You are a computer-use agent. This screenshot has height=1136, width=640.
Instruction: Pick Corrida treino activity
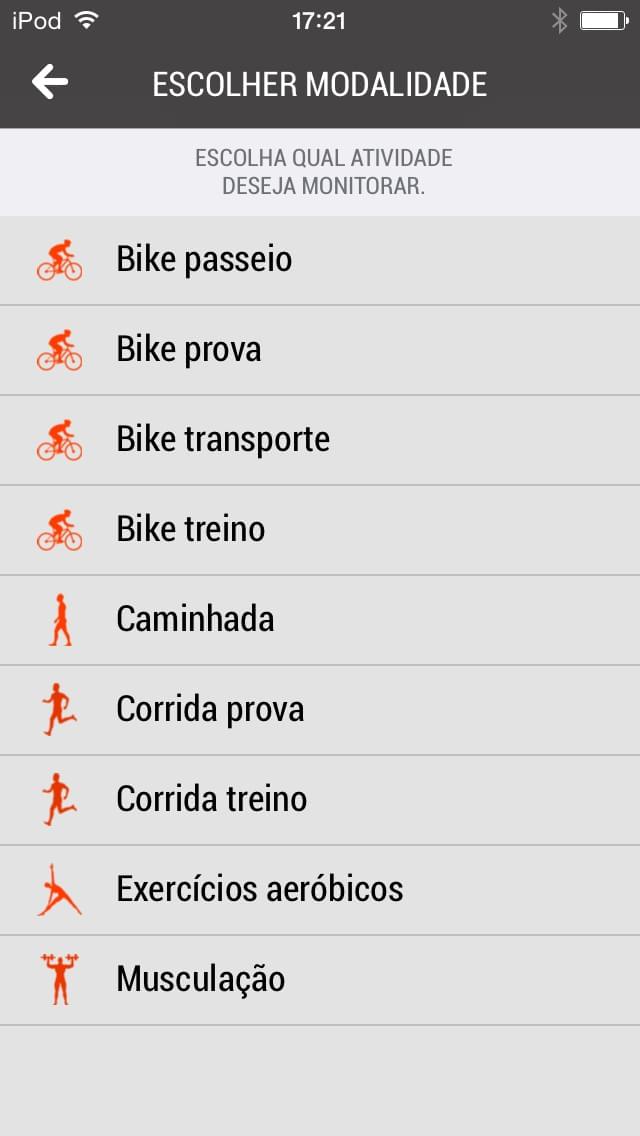pos(320,800)
